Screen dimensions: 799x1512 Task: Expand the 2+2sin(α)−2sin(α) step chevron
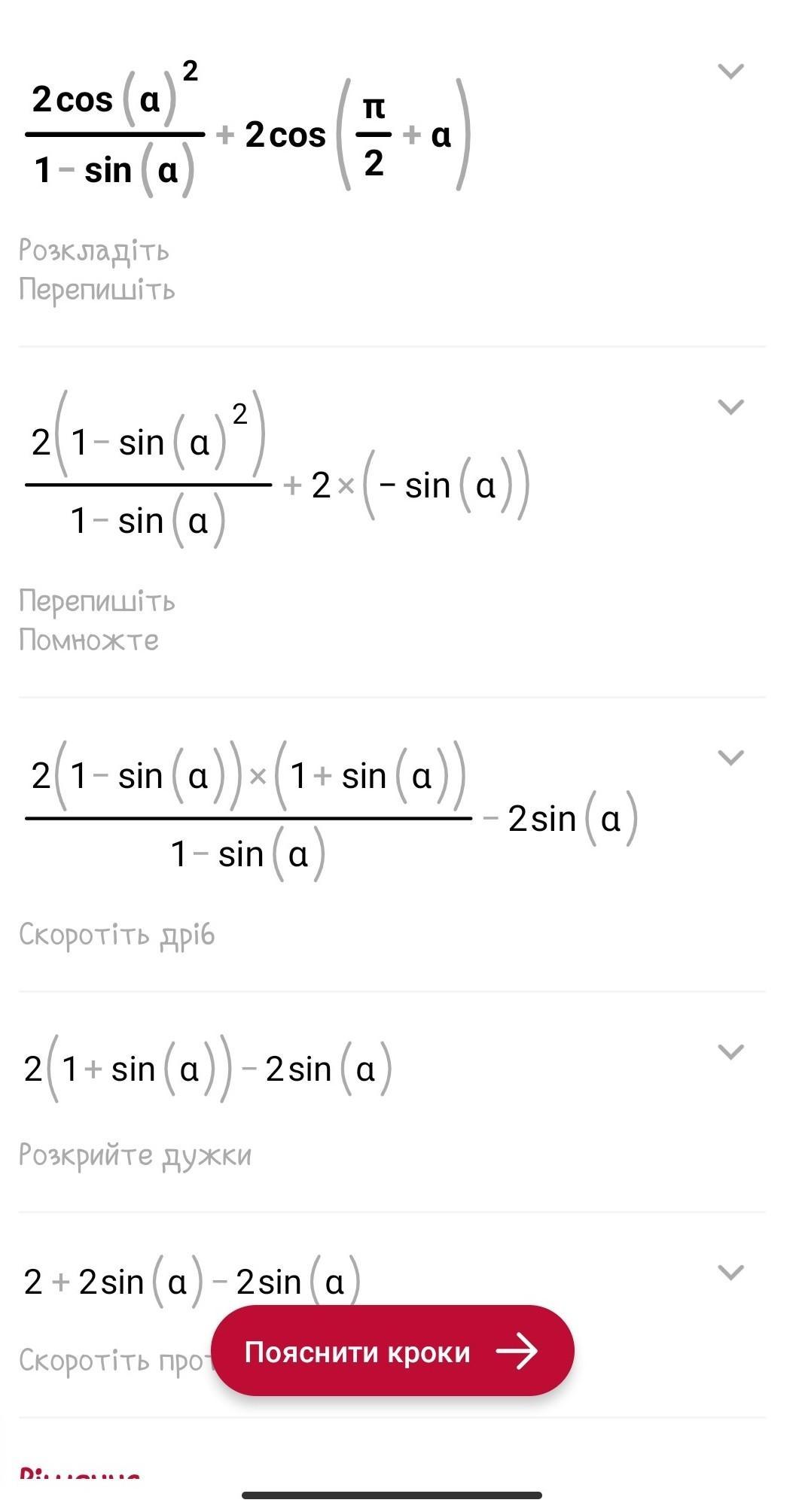[731, 1273]
